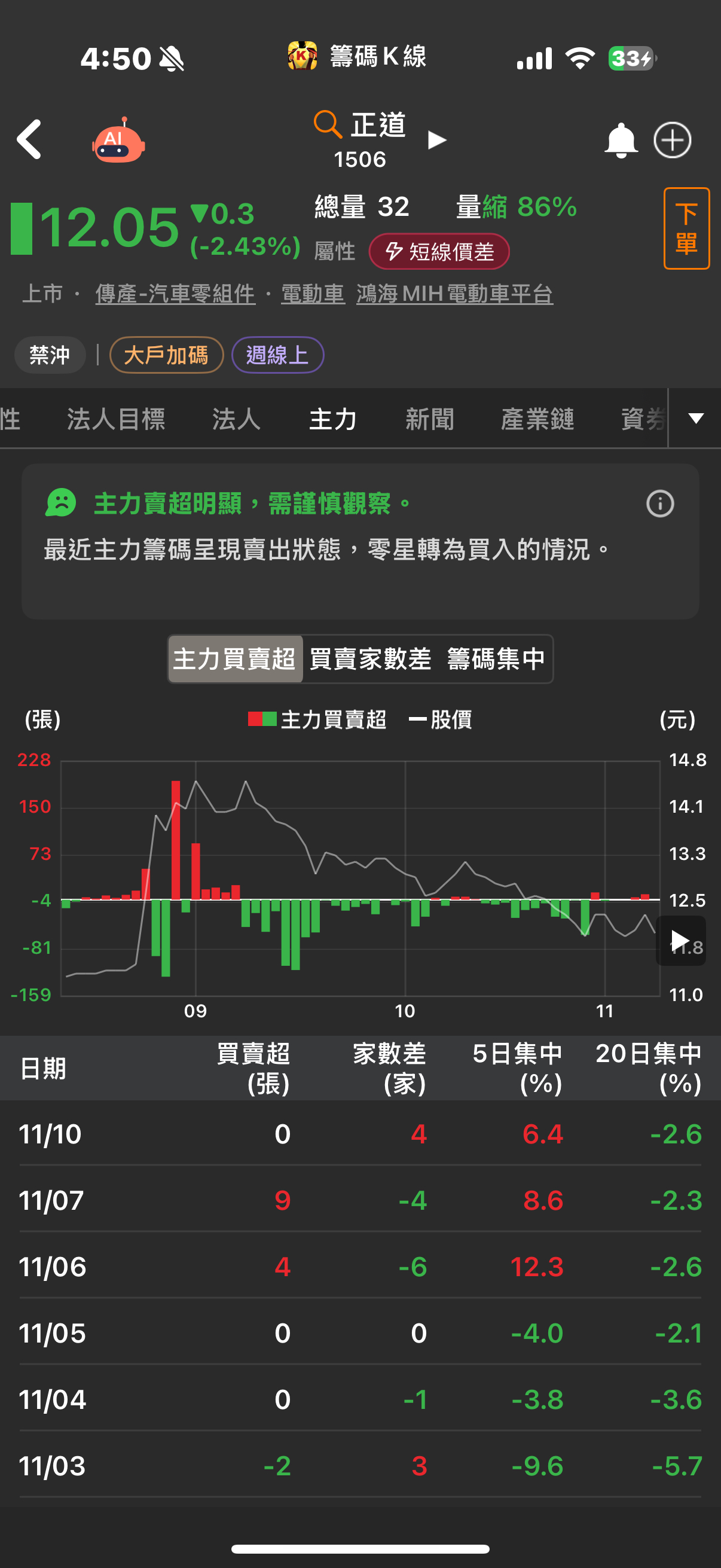Open the info icon on the 主力 summary card
The image size is (721, 1568).
click(659, 504)
